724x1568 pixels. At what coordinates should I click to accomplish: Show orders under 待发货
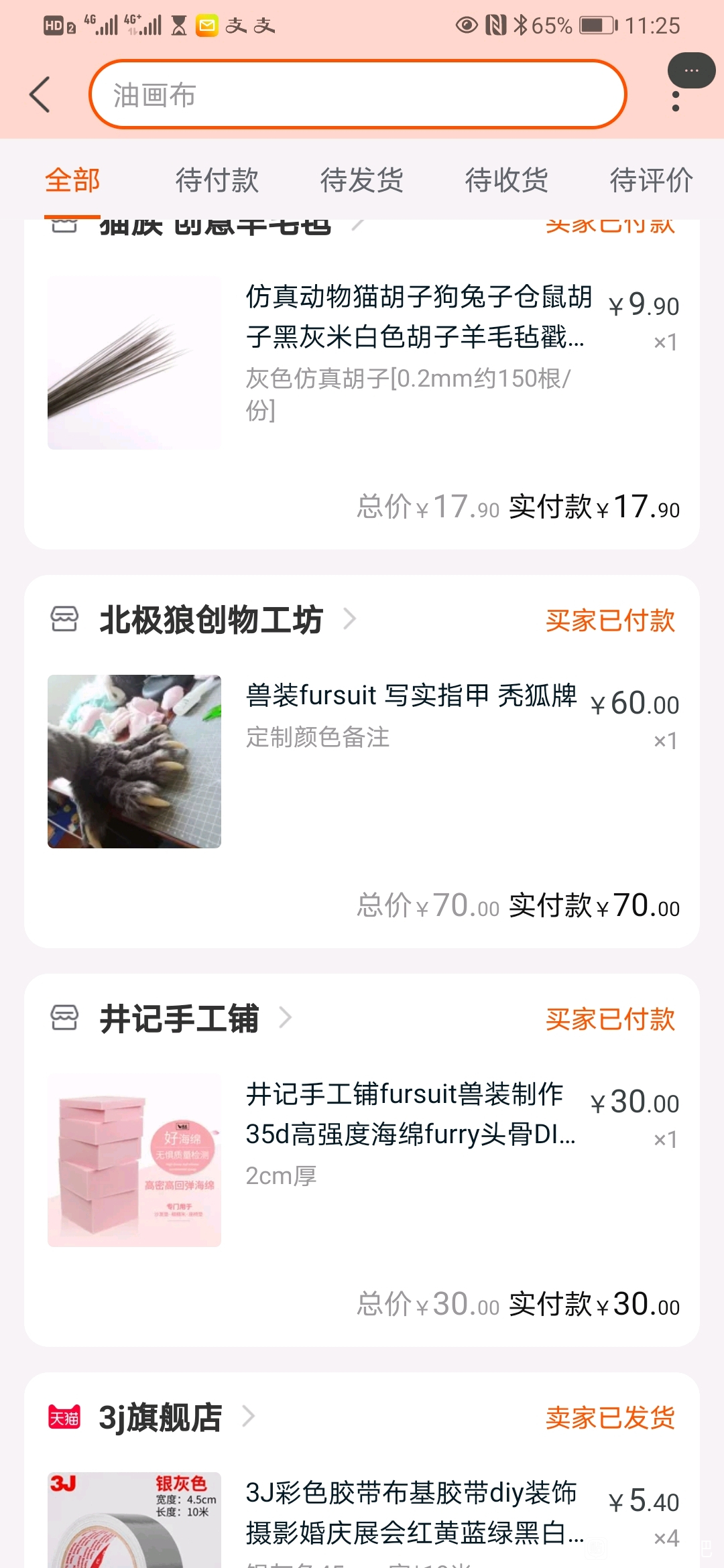click(361, 180)
